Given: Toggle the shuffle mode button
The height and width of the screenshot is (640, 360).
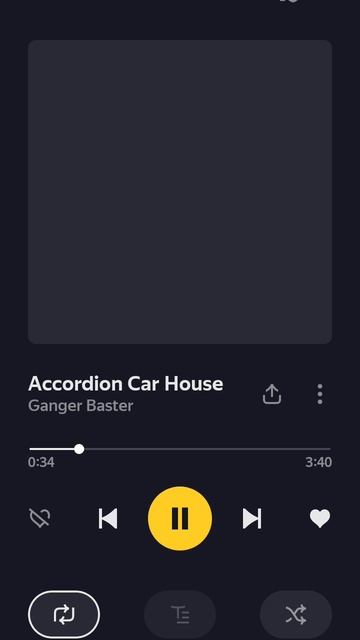Looking at the screenshot, I should pos(296,614).
